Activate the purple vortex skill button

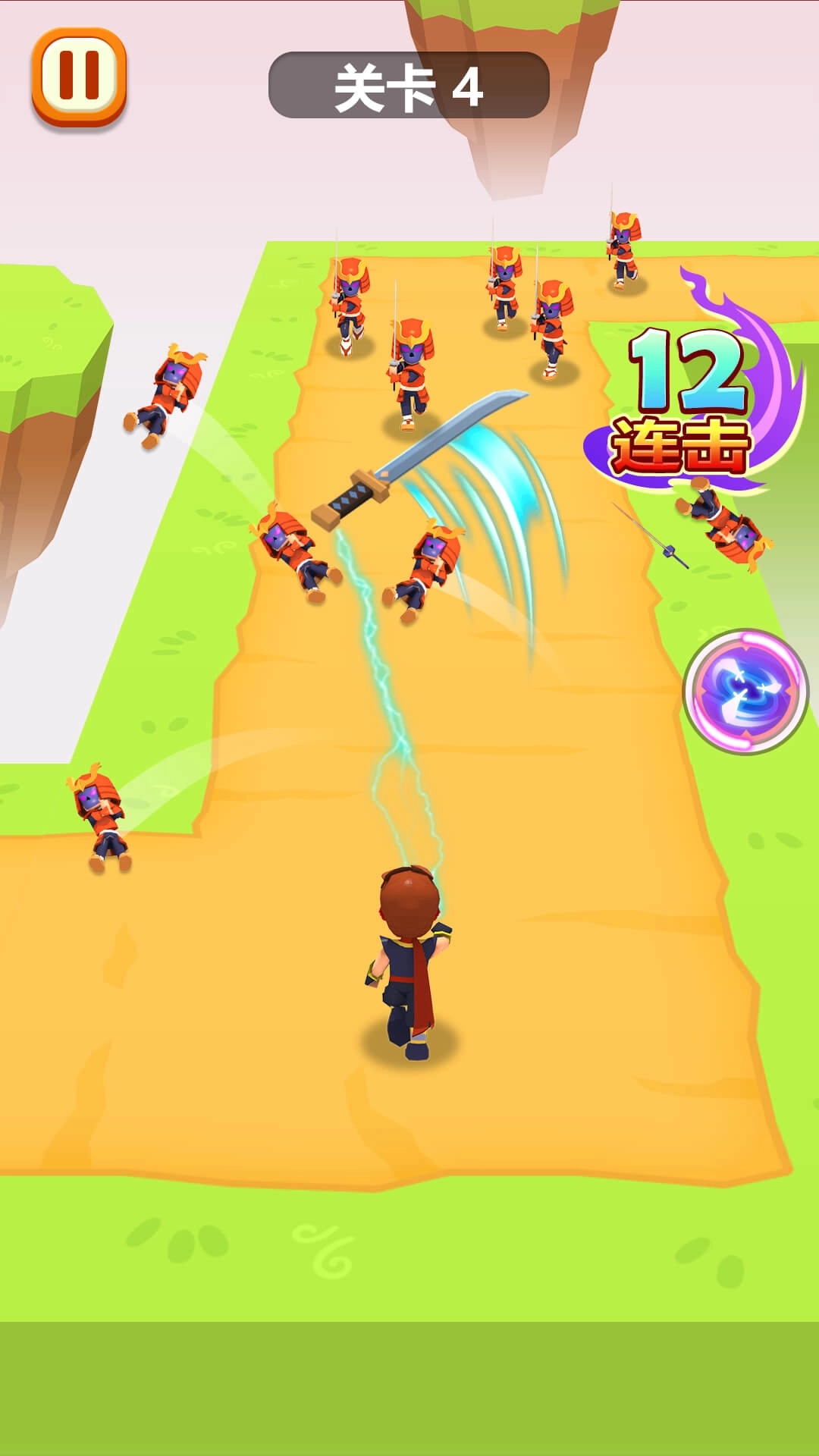tap(745, 691)
